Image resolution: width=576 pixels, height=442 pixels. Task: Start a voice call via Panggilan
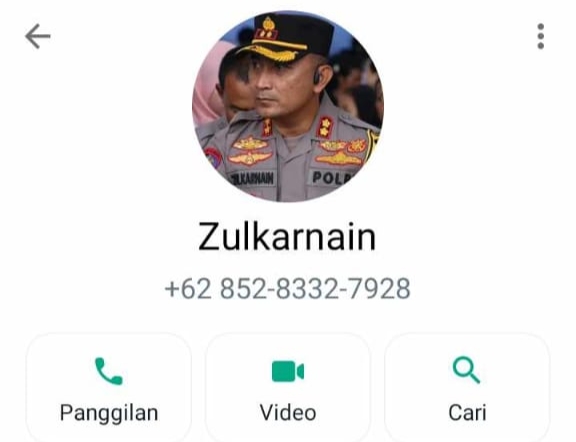pos(109,388)
